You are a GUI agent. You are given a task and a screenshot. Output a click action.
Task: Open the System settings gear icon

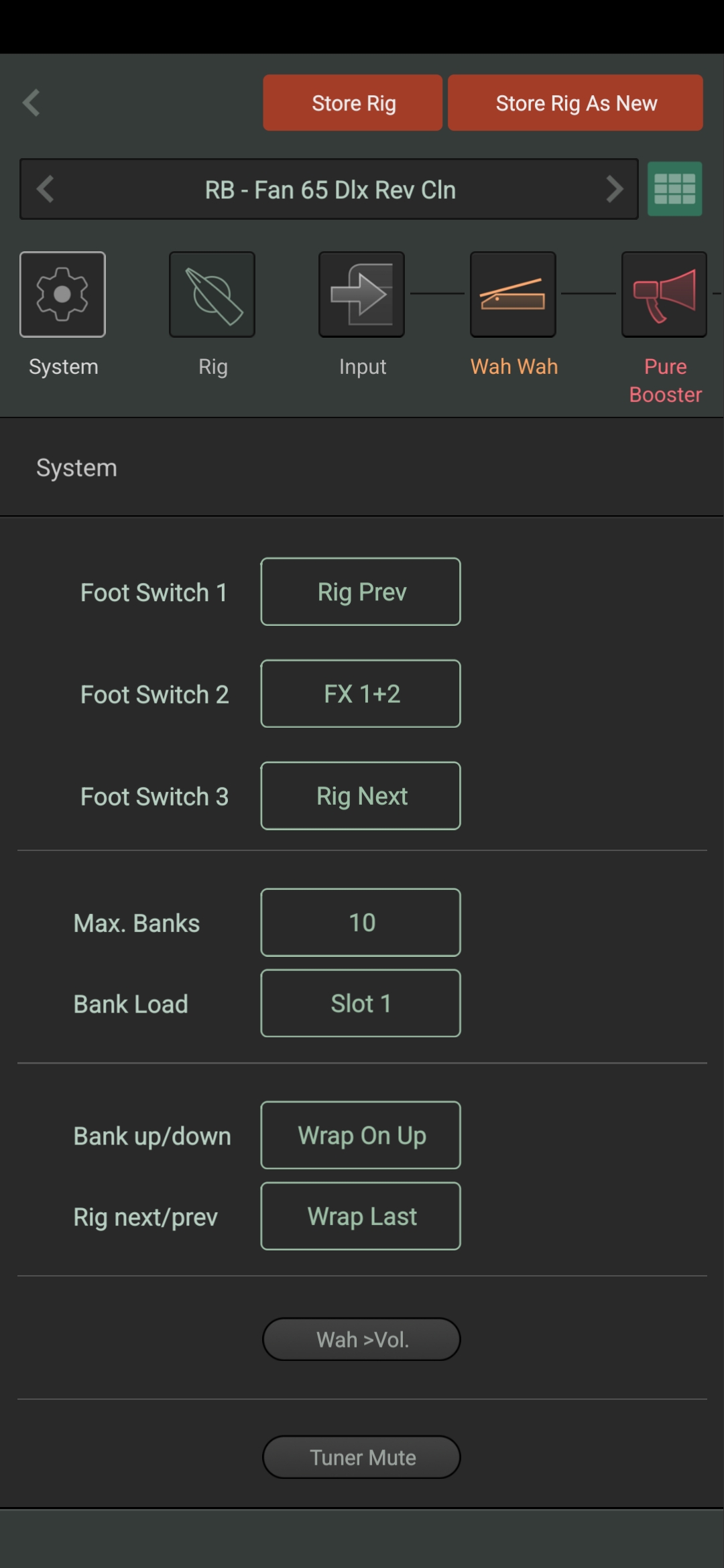[62, 294]
